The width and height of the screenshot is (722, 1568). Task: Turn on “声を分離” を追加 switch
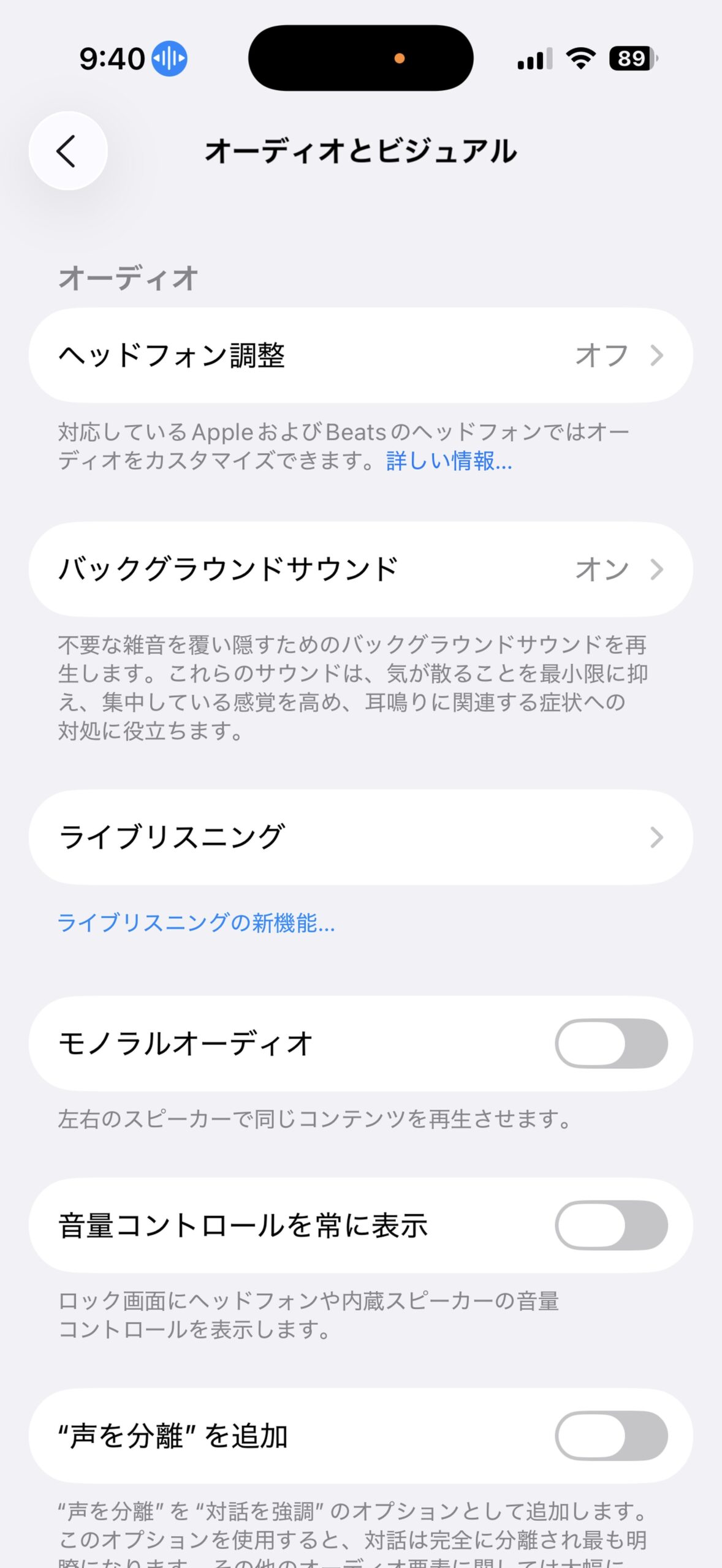[610, 1436]
